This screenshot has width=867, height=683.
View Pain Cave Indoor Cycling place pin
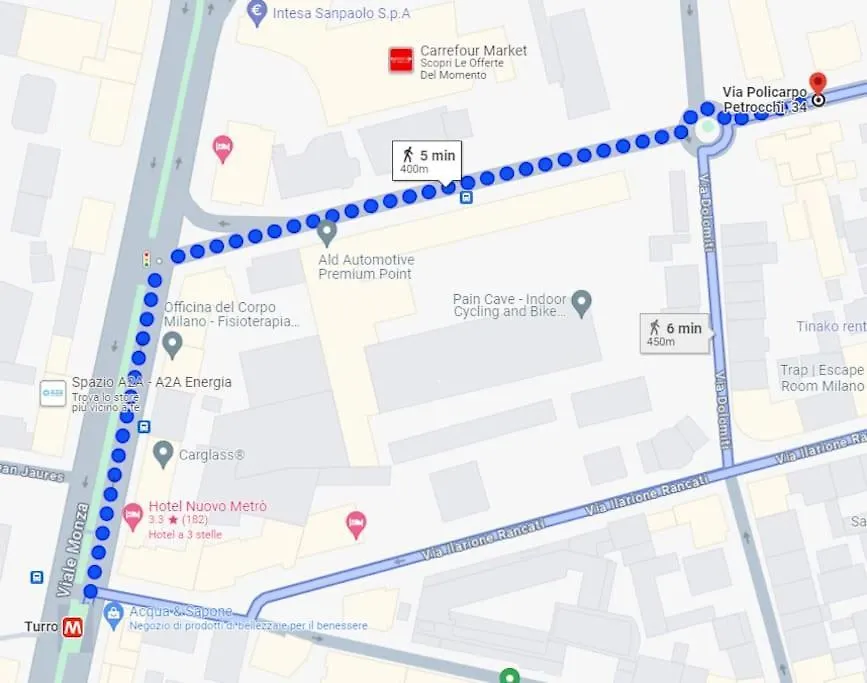click(x=581, y=301)
